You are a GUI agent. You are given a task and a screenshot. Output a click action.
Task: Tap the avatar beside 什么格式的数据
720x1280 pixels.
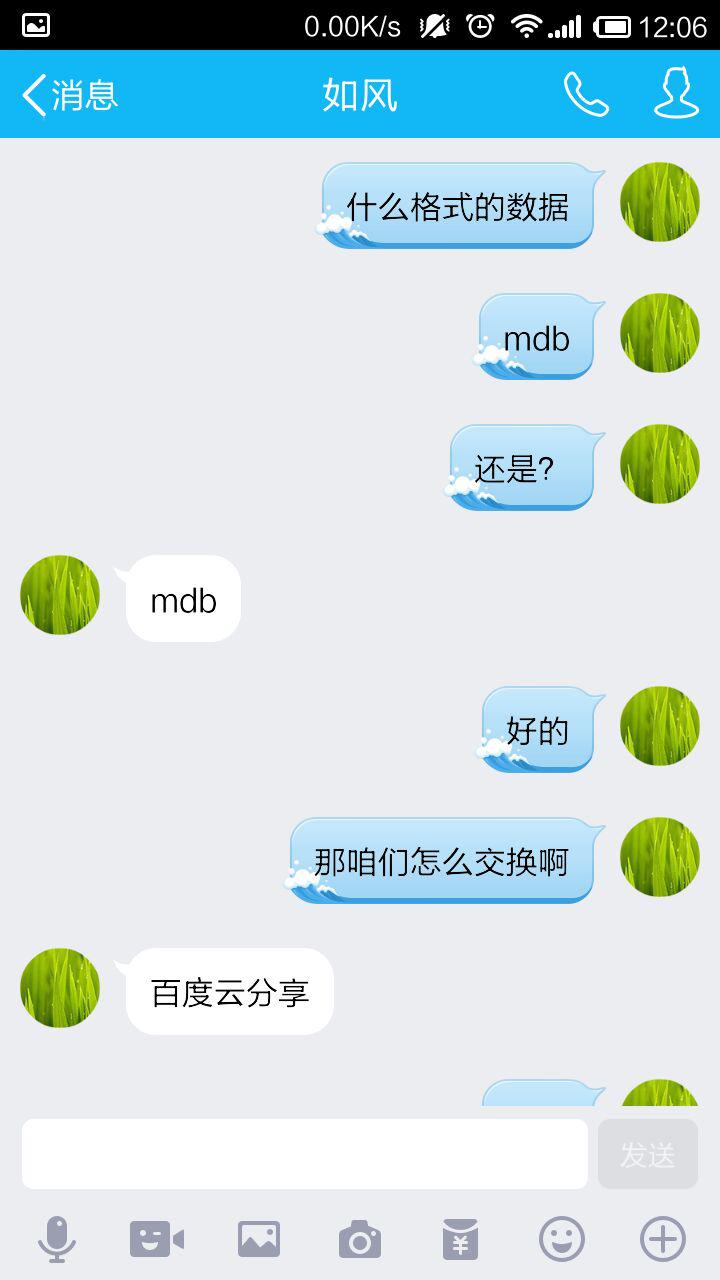tap(660, 202)
